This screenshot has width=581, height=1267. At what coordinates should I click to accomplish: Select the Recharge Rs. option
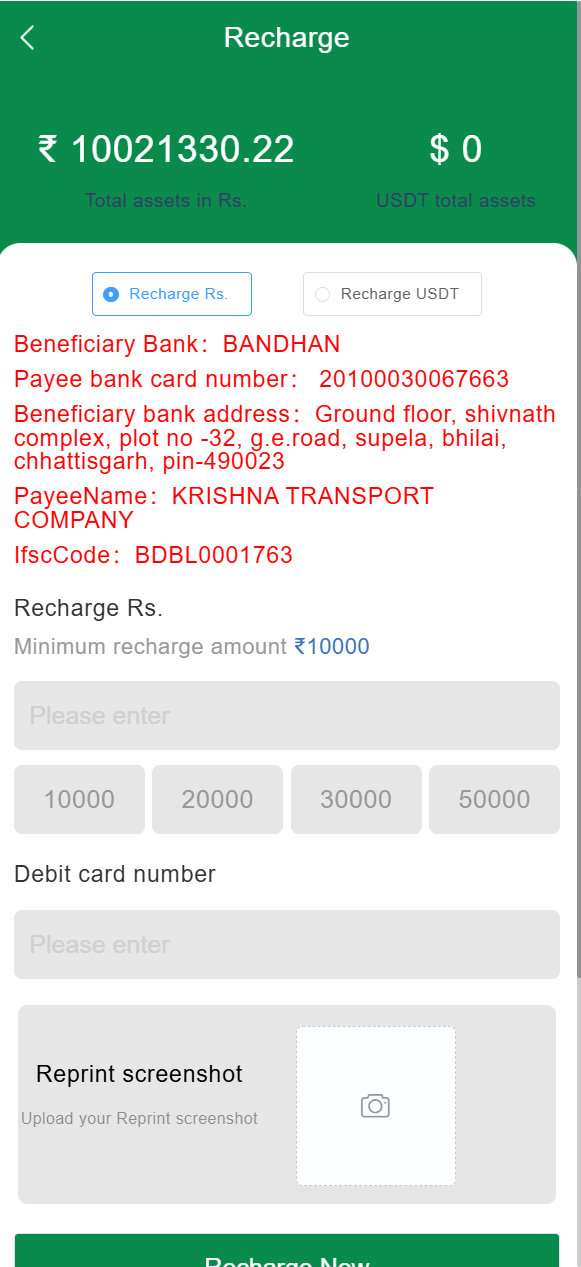pos(172,294)
